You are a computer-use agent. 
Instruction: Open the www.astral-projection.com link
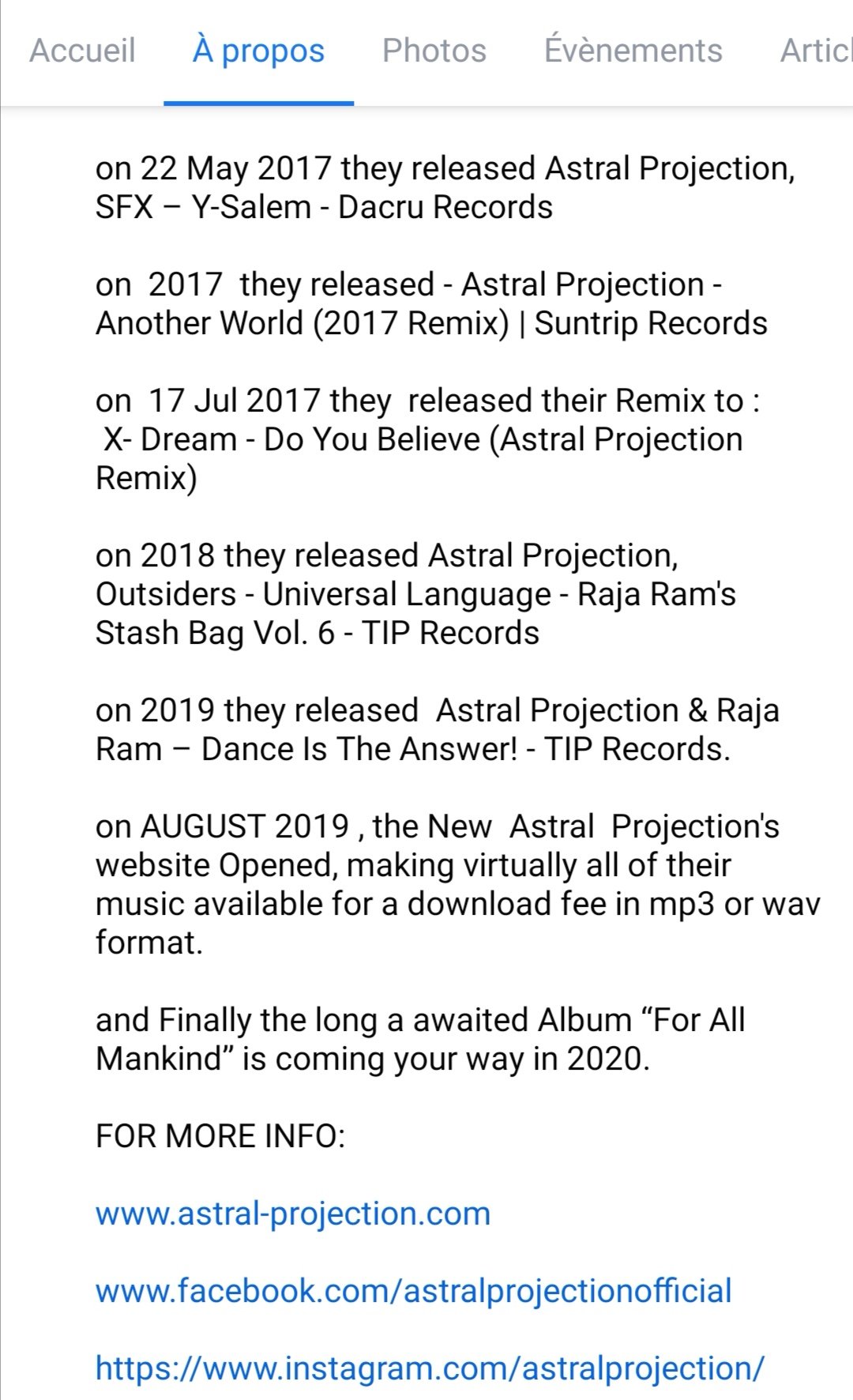click(293, 1214)
